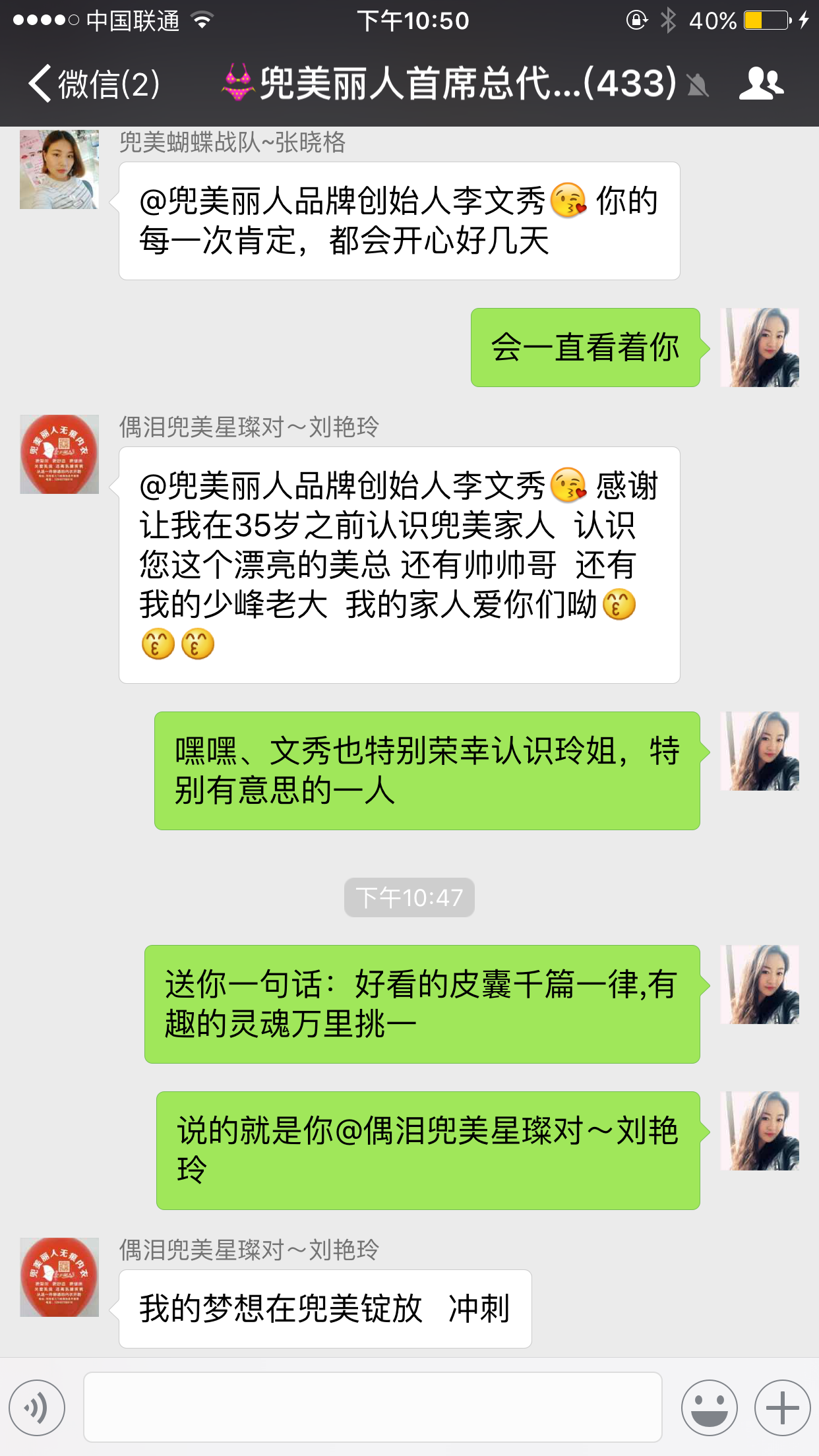Open the plus attachments menu
The image size is (819, 1456).
[782, 1408]
